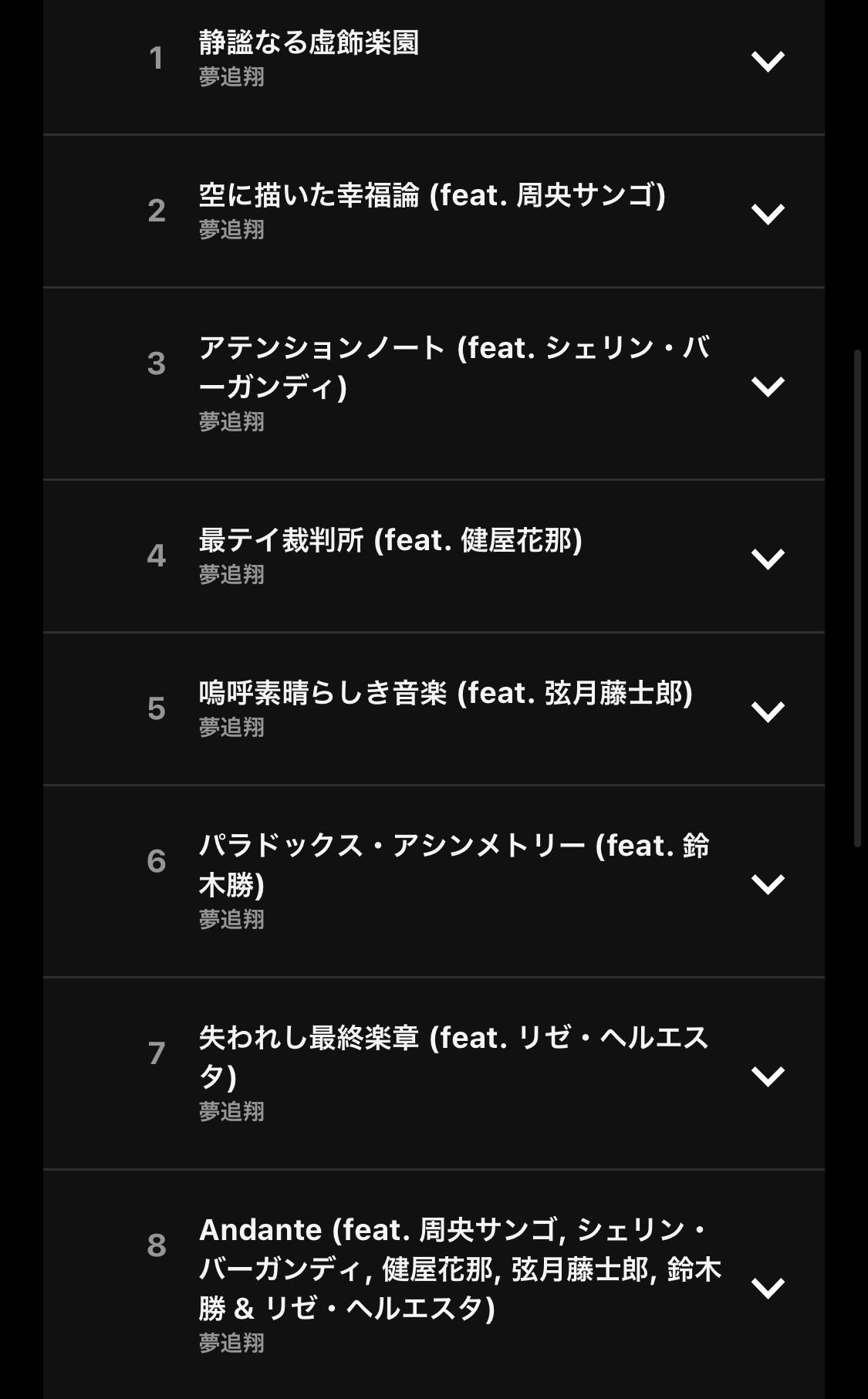Image resolution: width=868 pixels, height=1399 pixels.
Task: Expand the chevron for 空に描いた幸福論
Action: pyautogui.click(x=768, y=213)
